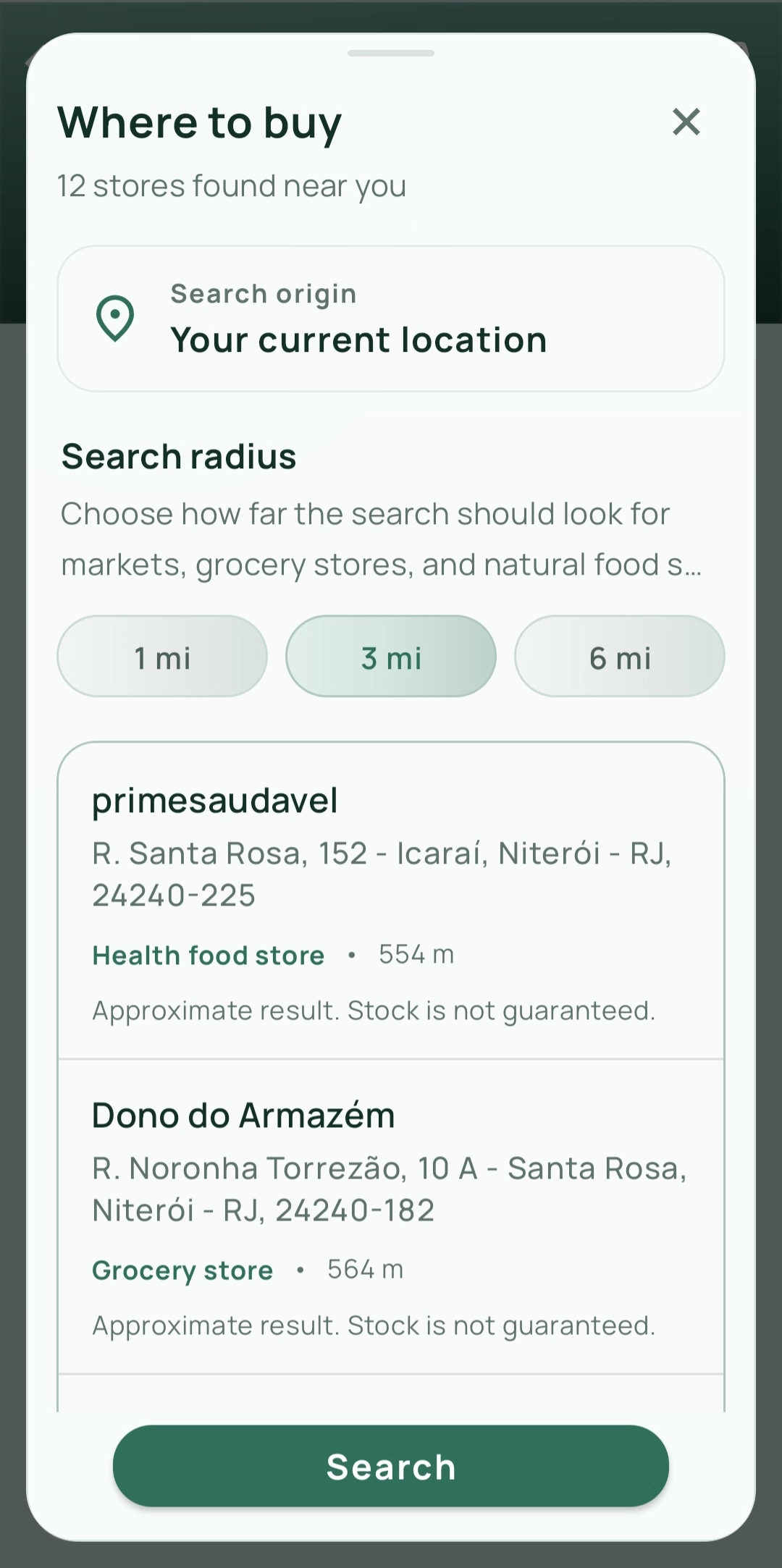Click the Grocery store label
Screen dimensions: 782x1568
(181, 1270)
